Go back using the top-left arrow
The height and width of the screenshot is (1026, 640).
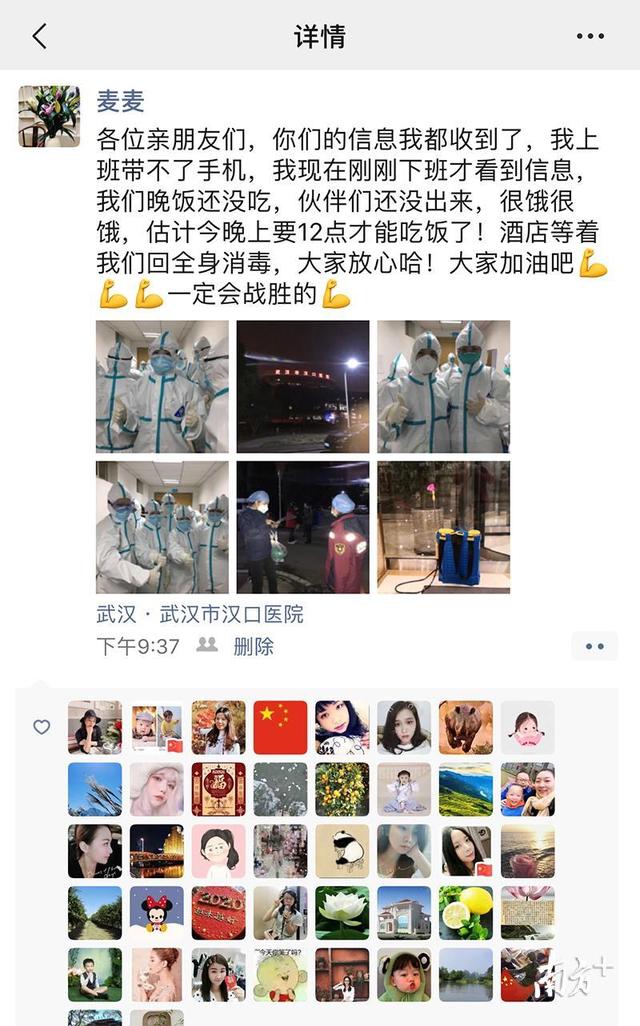click(39, 37)
